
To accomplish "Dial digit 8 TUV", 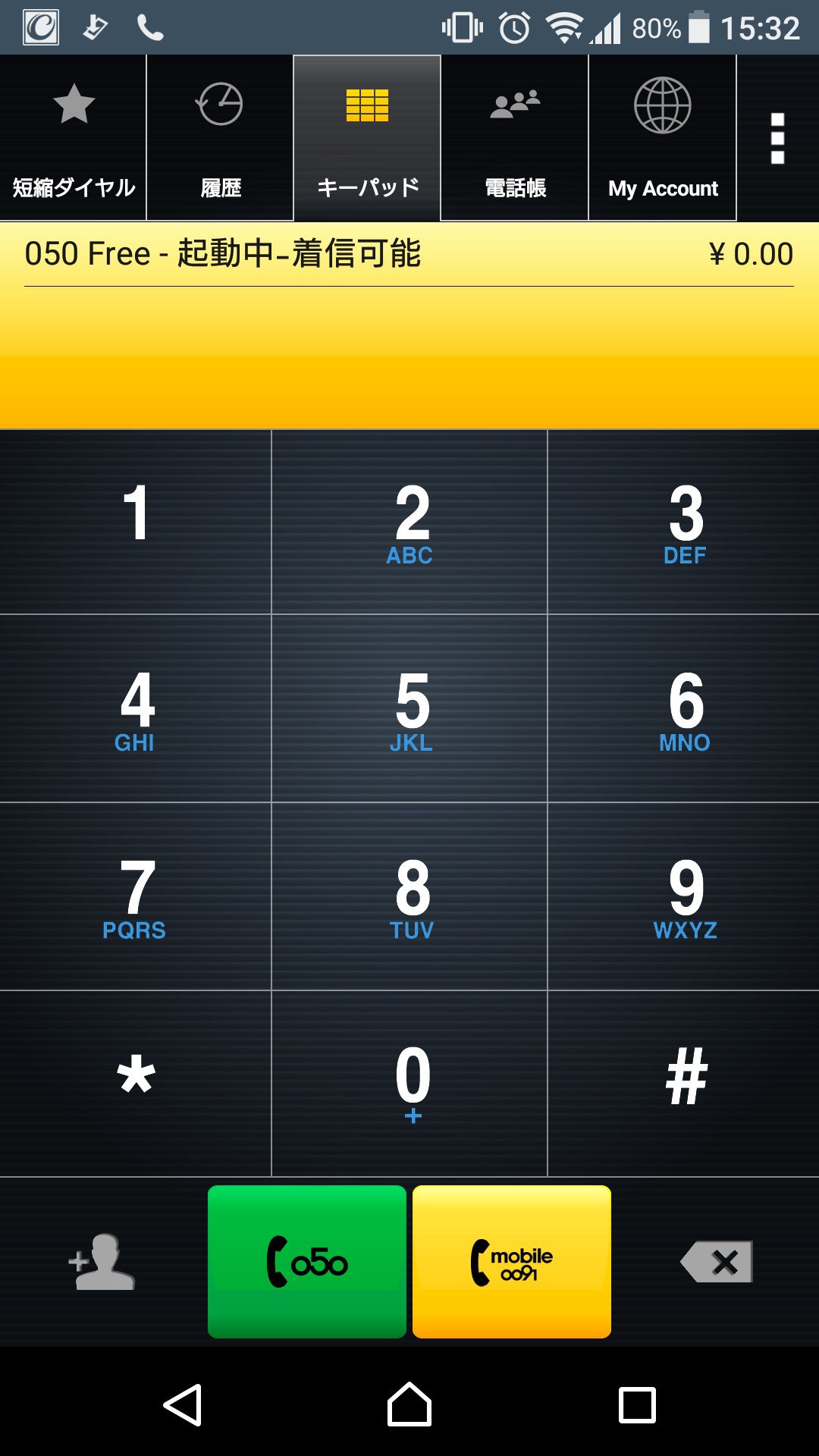I will coord(410,896).
